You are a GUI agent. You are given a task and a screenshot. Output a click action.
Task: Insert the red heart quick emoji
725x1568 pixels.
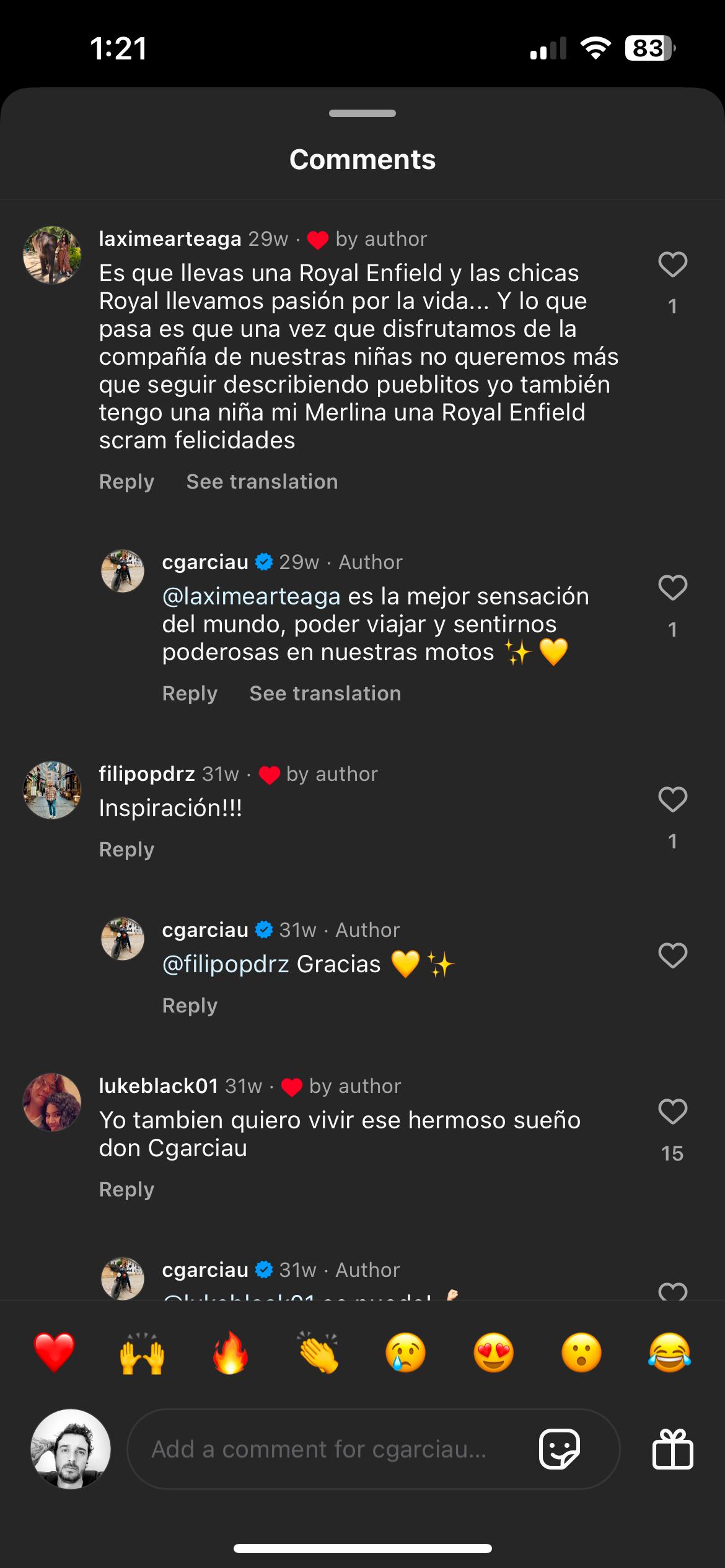(55, 1352)
